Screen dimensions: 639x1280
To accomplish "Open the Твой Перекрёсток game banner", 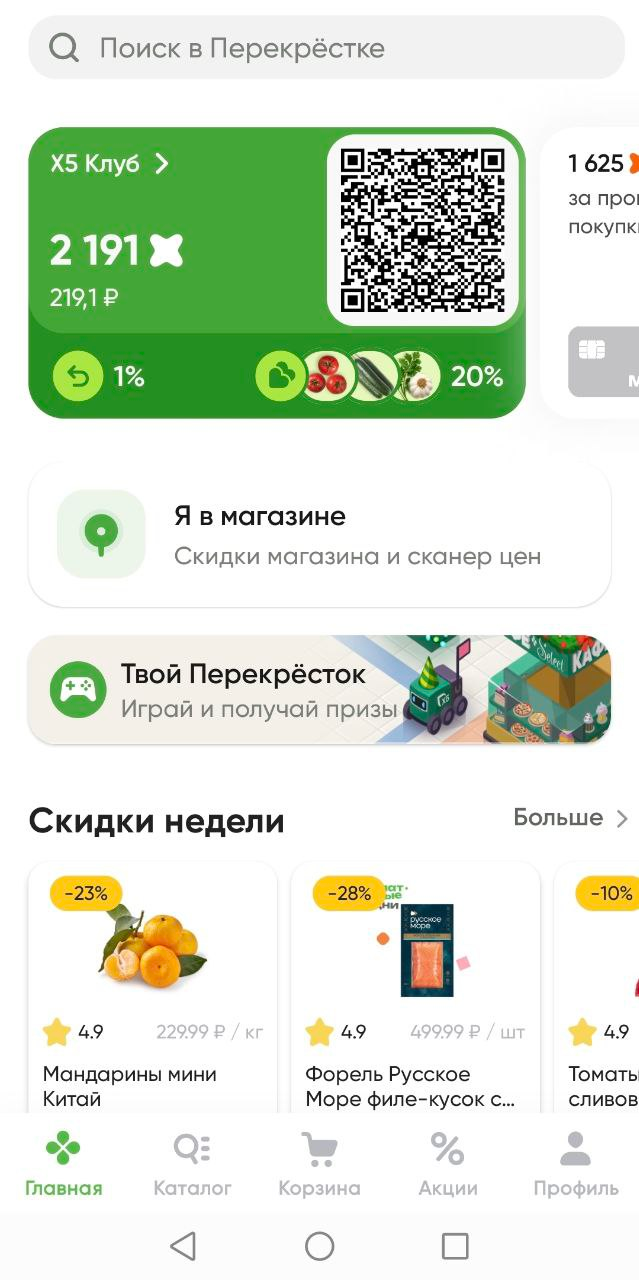I will 319,690.
